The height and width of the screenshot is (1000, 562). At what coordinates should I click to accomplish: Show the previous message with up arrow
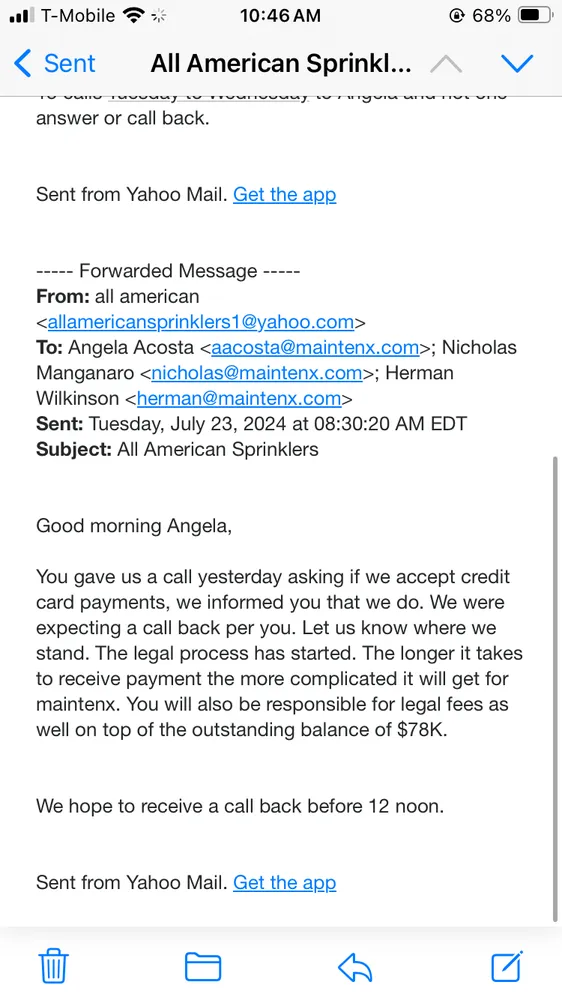click(446, 63)
